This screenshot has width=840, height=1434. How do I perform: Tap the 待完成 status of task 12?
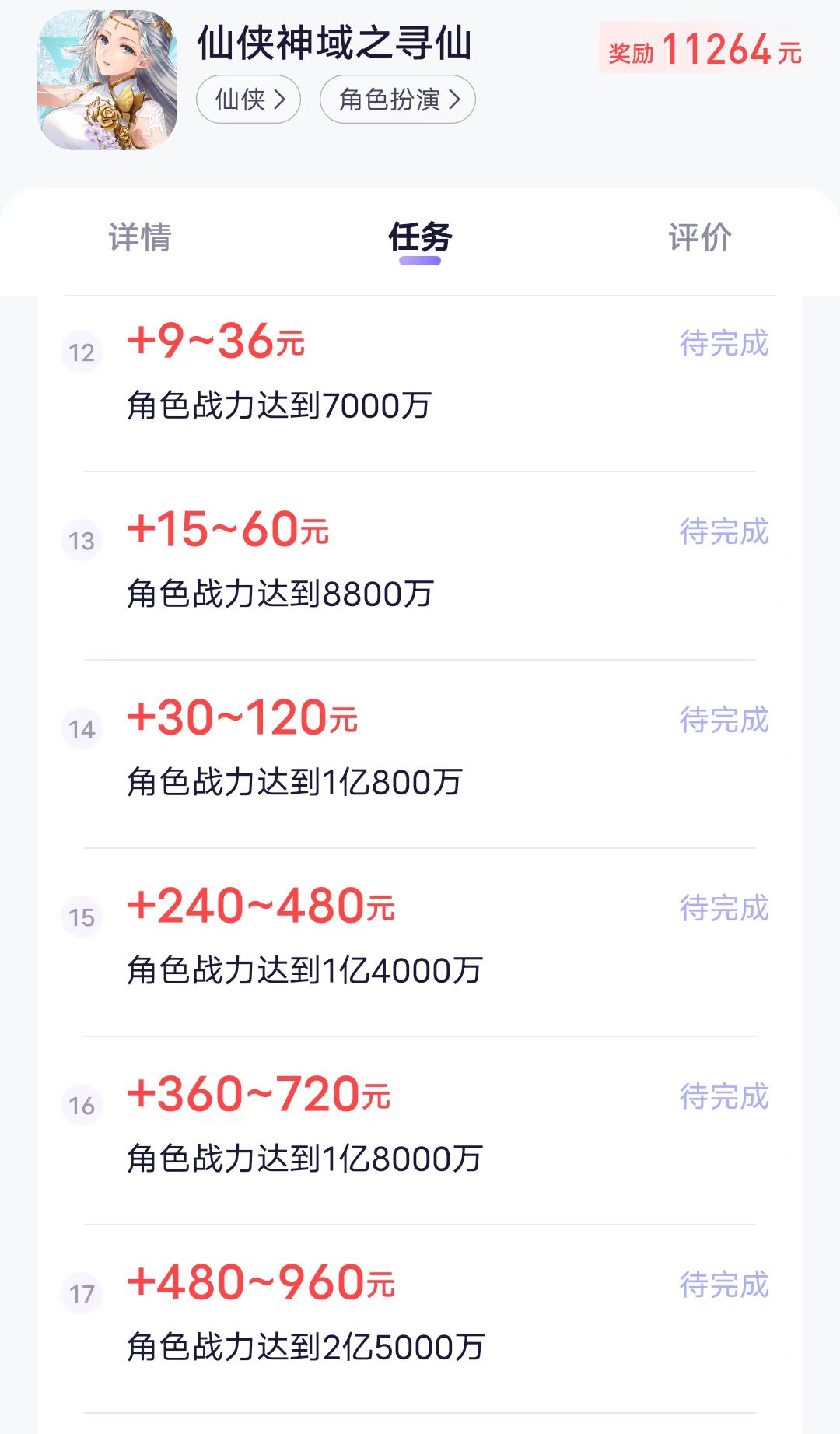pyautogui.click(x=723, y=345)
